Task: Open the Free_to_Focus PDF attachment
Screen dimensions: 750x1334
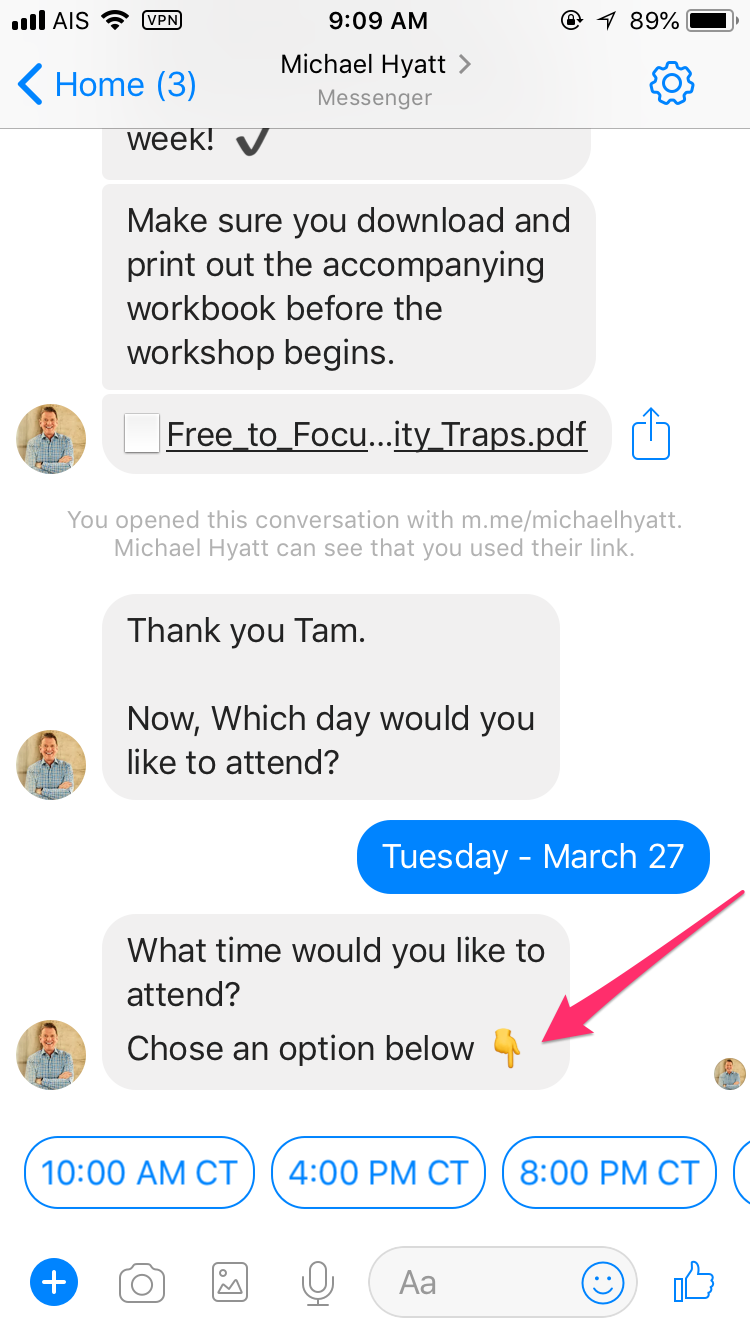Action: click(376, 435)
